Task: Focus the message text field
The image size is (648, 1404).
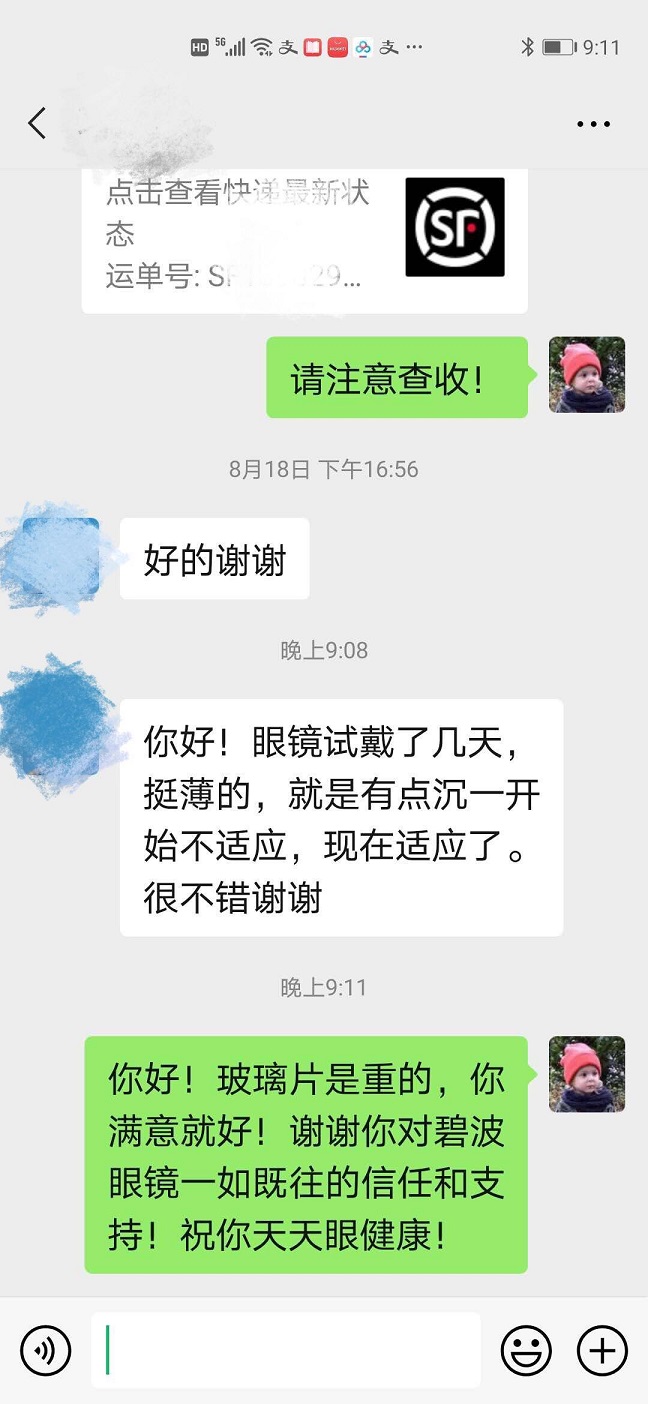Action: (x=286, y=1350)
